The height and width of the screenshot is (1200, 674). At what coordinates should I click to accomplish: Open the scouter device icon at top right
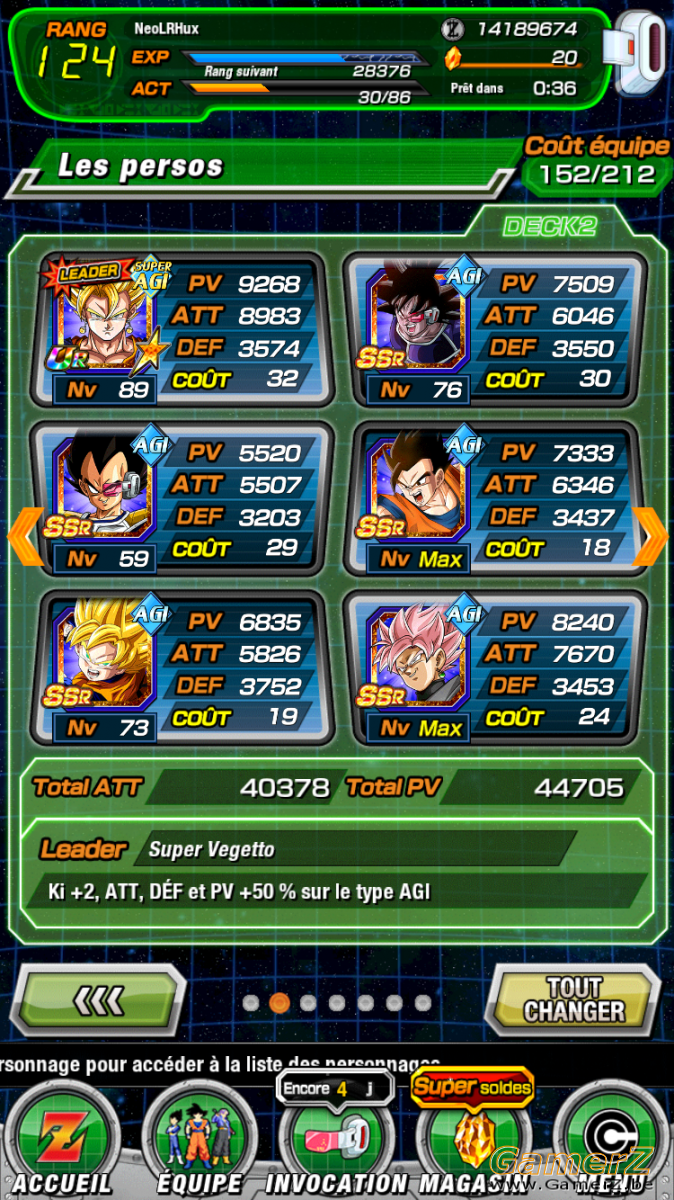coord(642,55)
